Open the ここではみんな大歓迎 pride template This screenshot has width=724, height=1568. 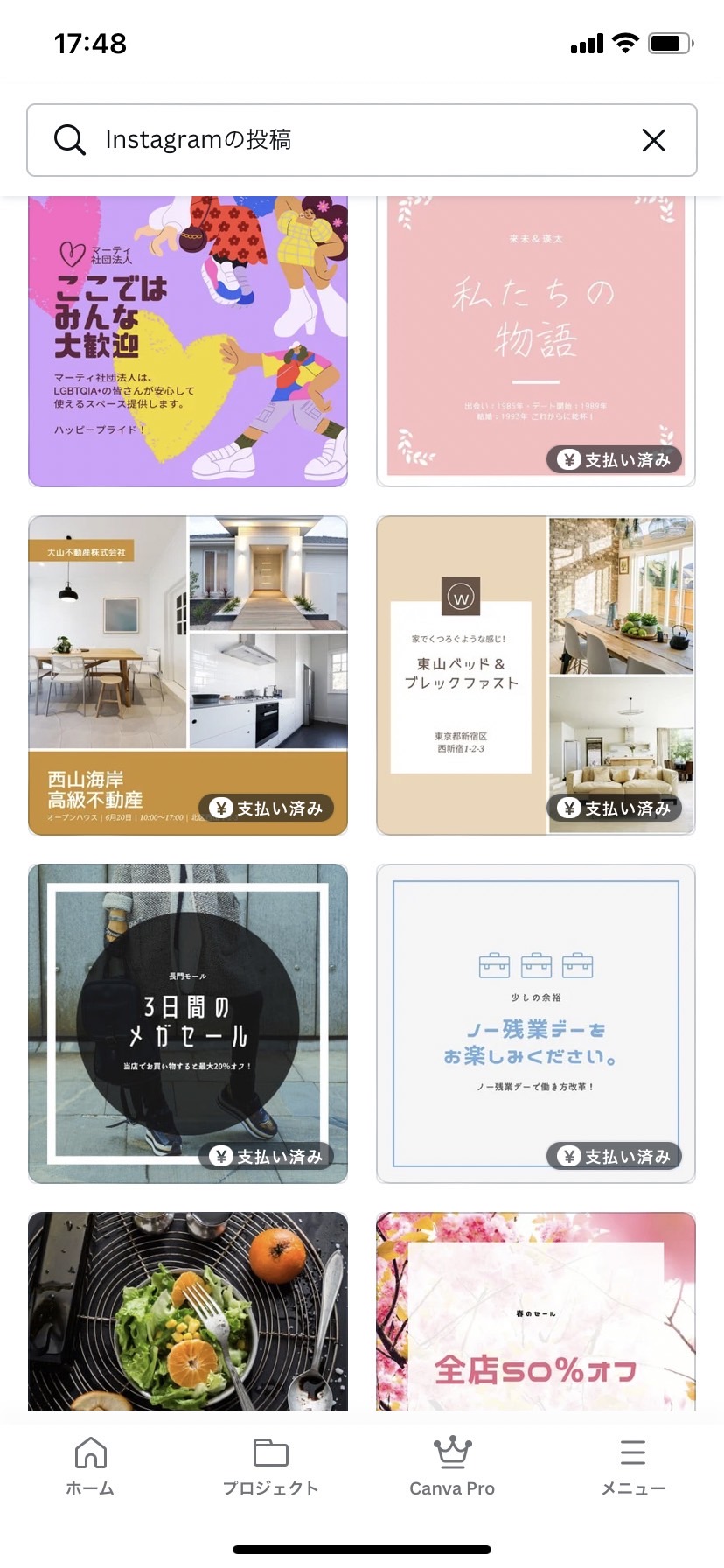coord(188,341)
